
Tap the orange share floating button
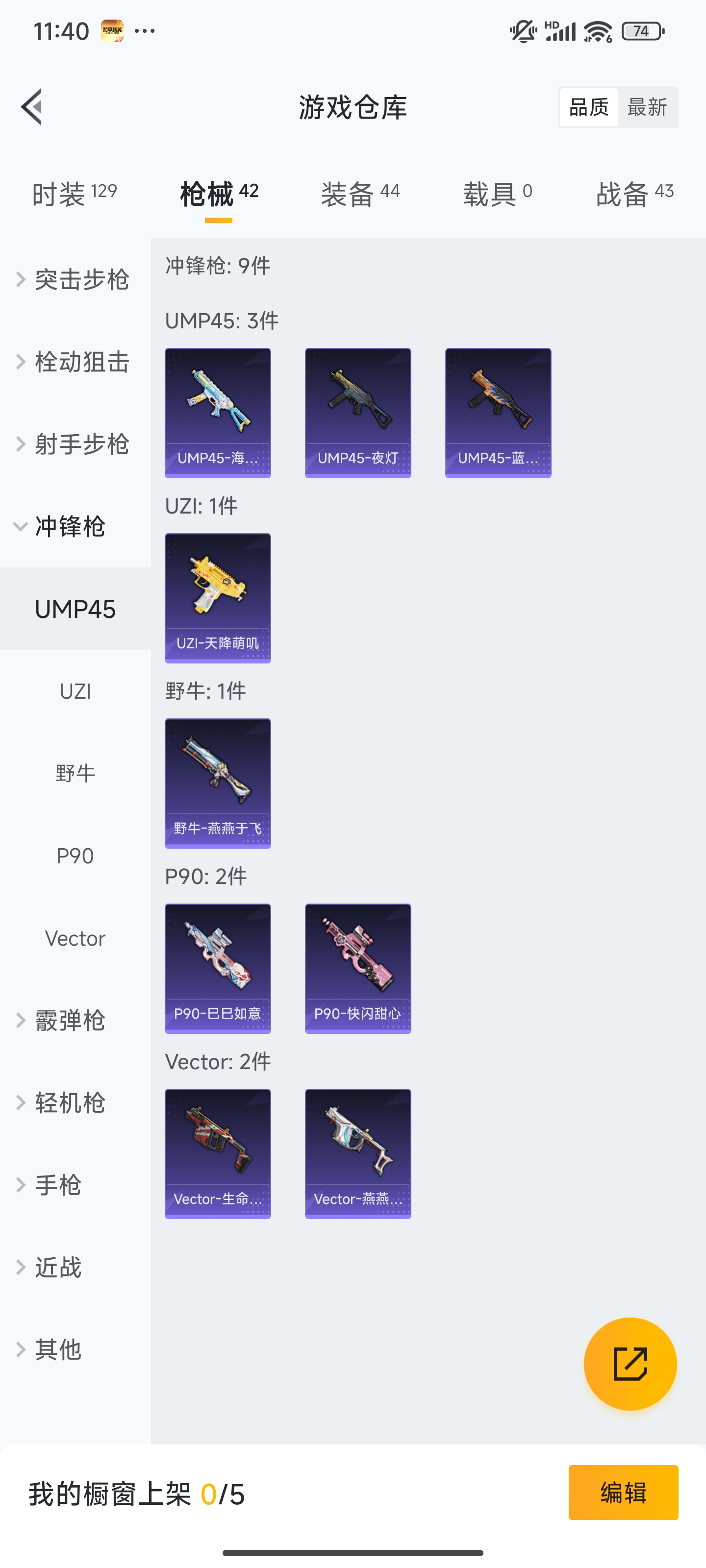click(x=630, y=1364)
